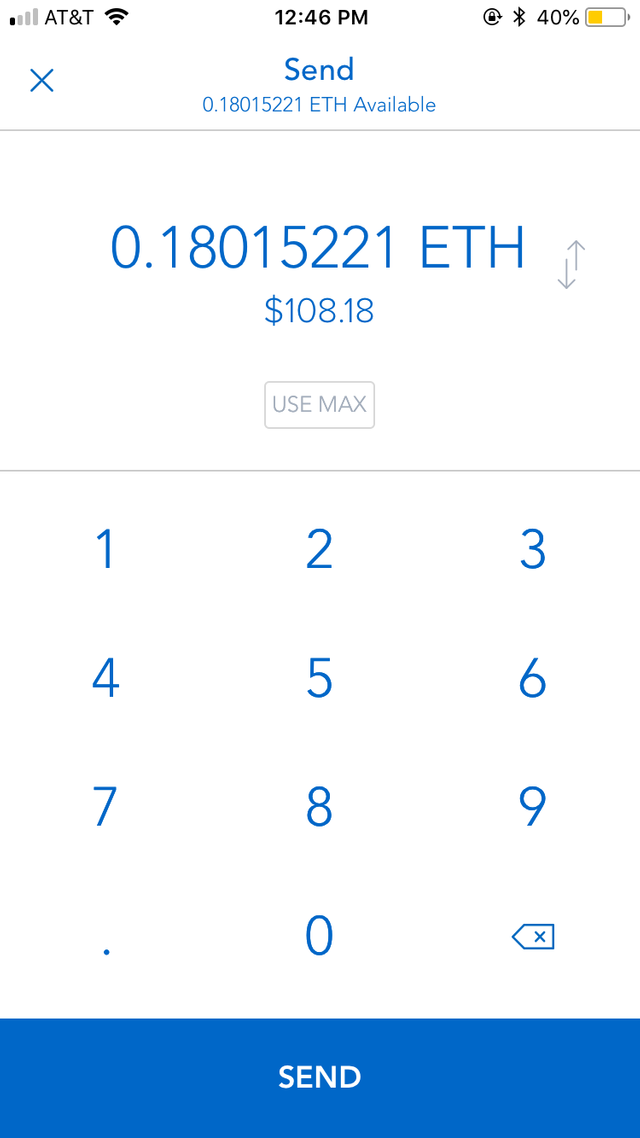This screenshot has height=1138, width=640.
Task: Enter digit 7 on the keypad
Action: click(106, 807)
